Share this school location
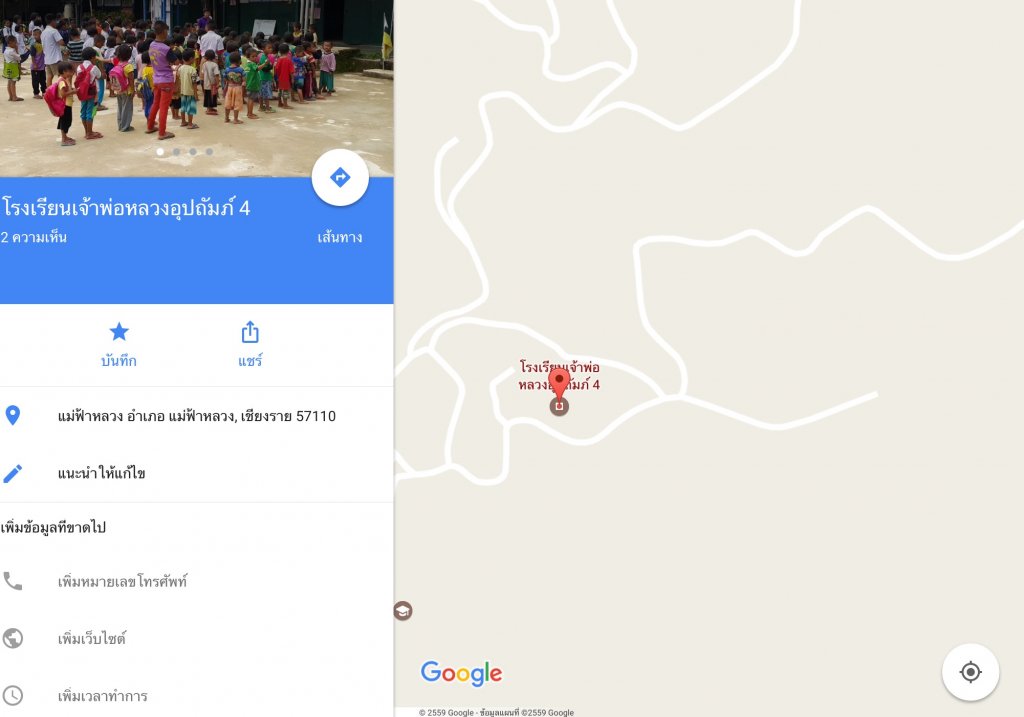This screenshot has width=1024, height=717. pos(250,344)
